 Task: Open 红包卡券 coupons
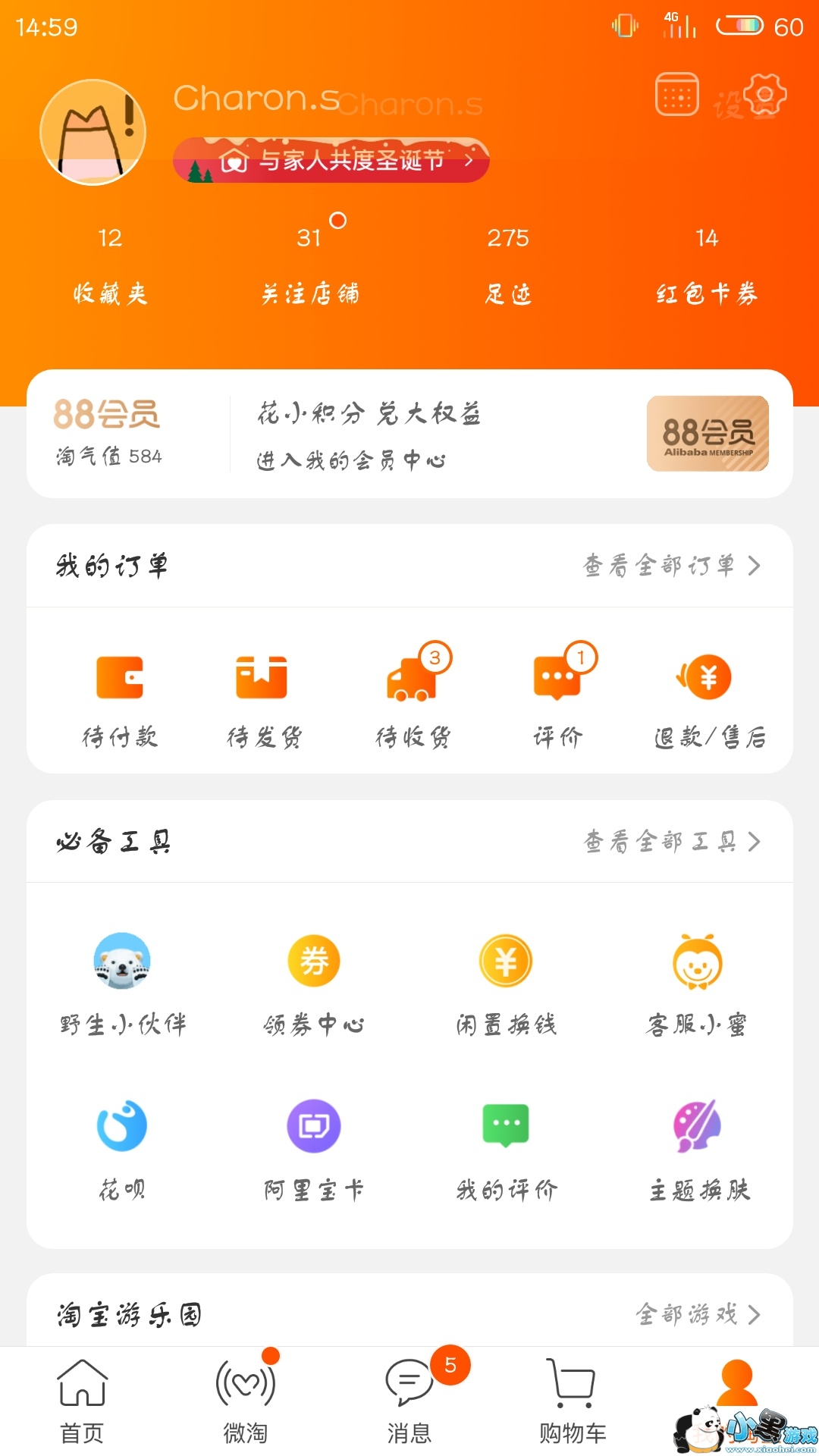[706, 265]
